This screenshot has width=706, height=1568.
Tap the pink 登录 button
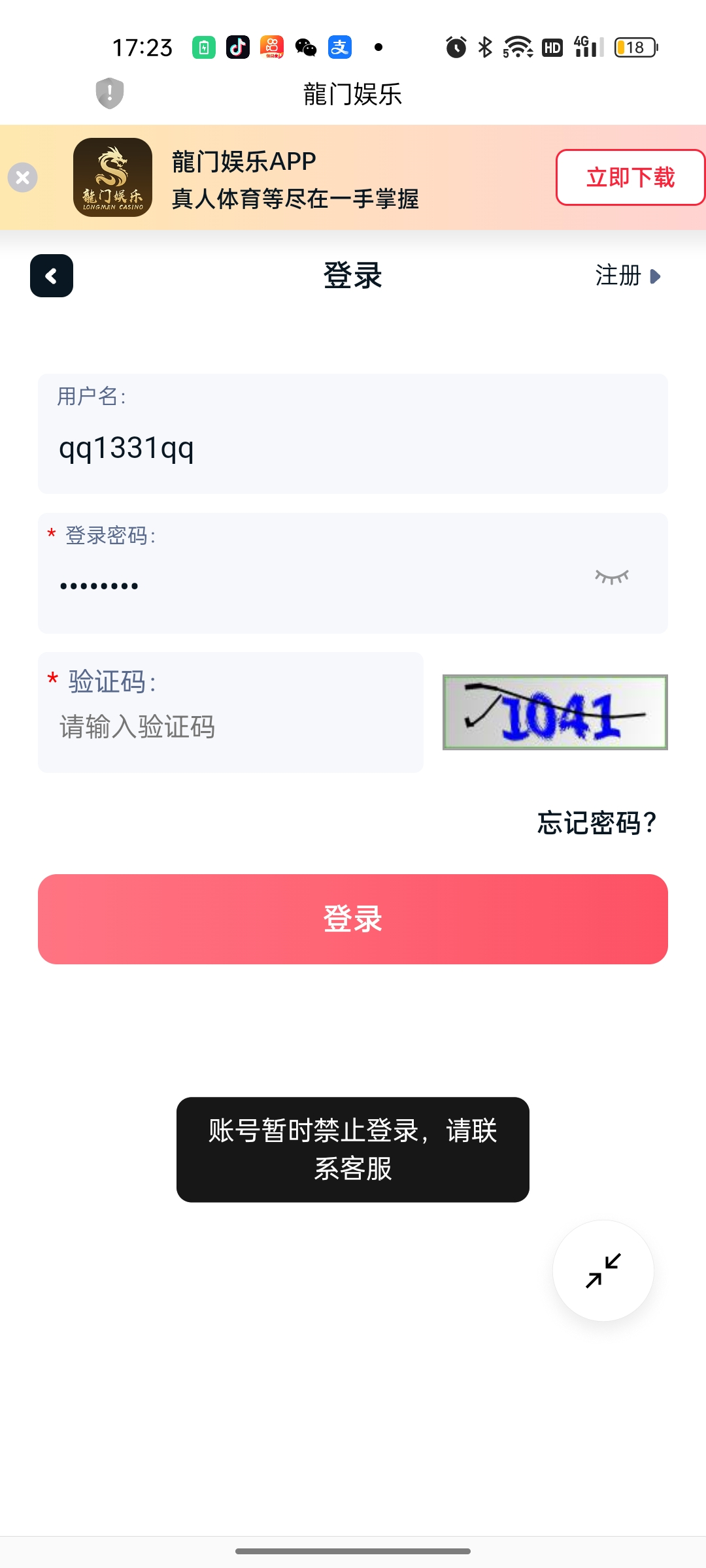click(353, 919)
